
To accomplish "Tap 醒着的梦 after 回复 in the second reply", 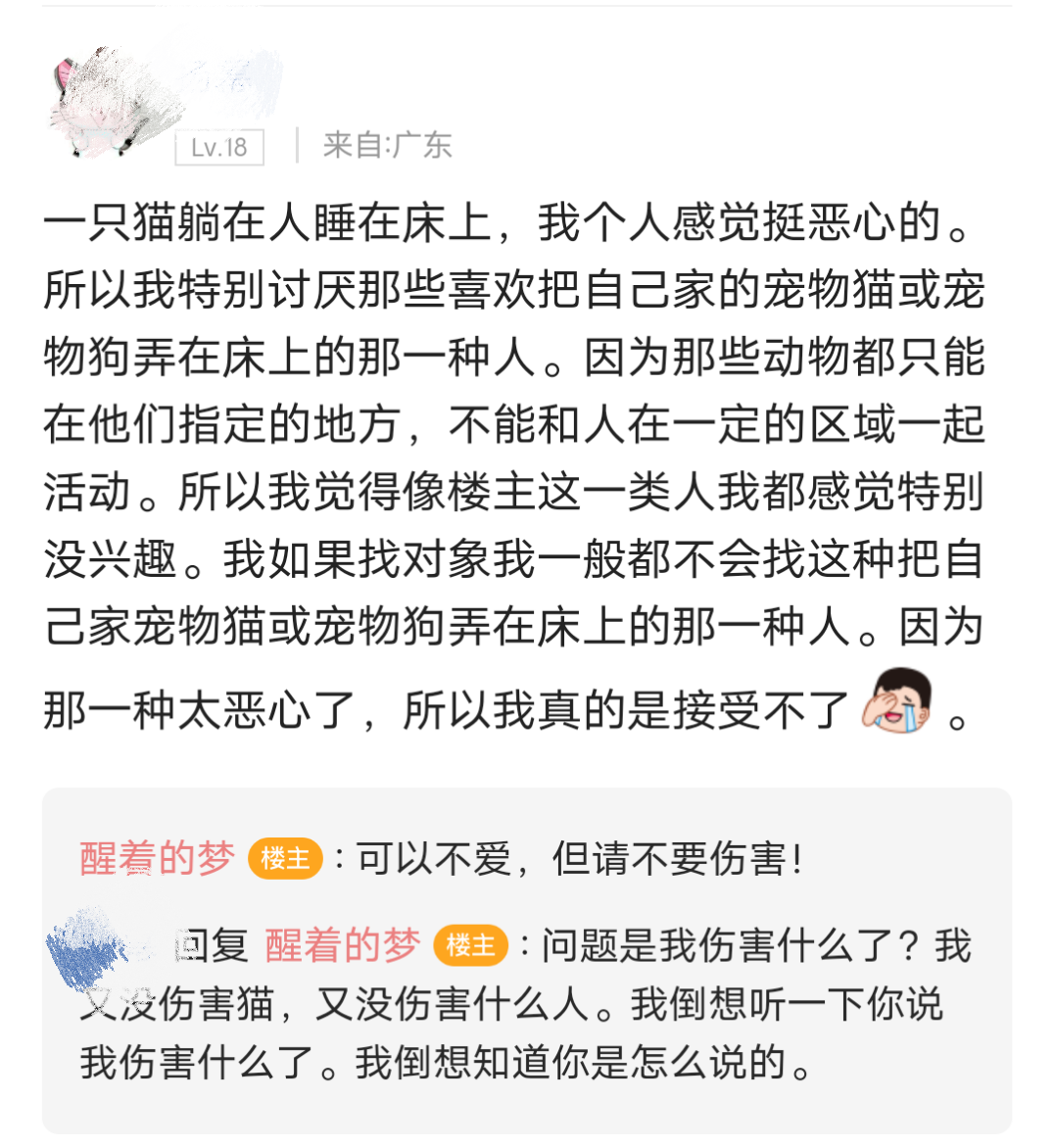I will click(x=342, y=945).
